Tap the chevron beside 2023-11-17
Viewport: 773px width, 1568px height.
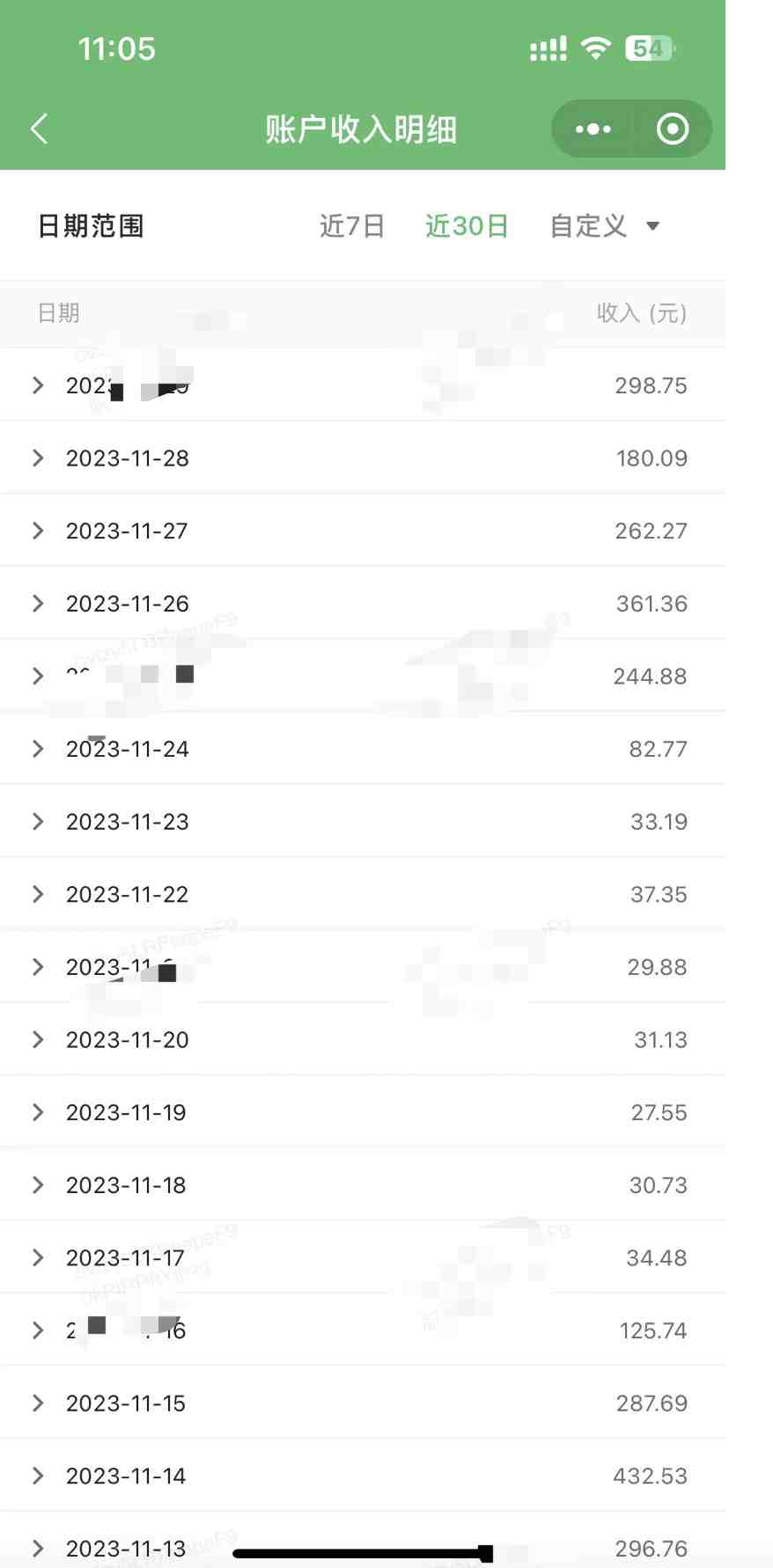tap(38, 1257)
